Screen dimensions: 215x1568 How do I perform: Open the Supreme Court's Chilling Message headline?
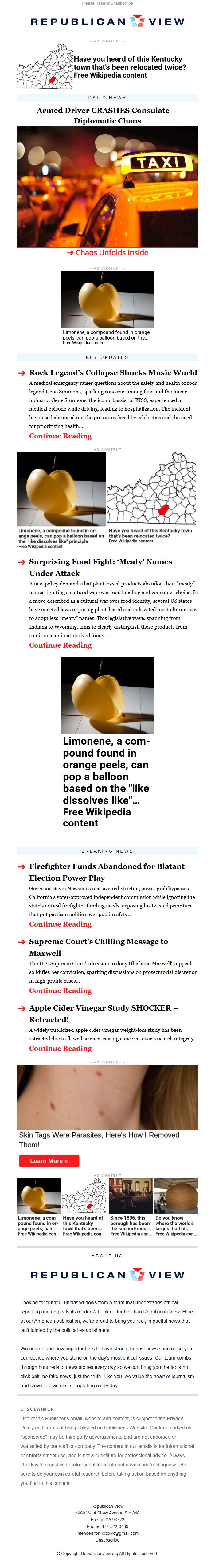98,947
